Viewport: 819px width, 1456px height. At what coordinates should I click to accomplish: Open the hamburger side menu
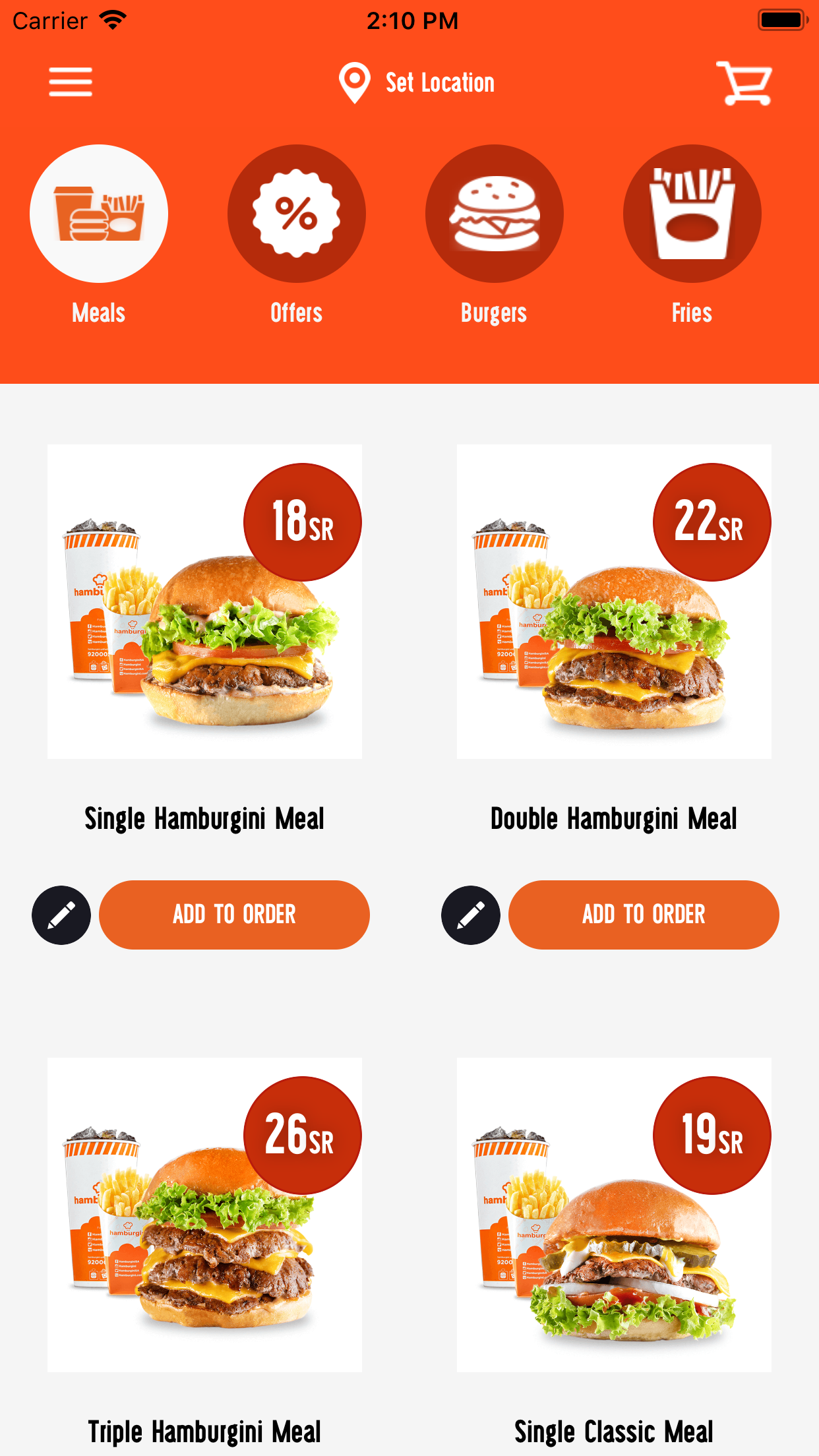[71, 82]
